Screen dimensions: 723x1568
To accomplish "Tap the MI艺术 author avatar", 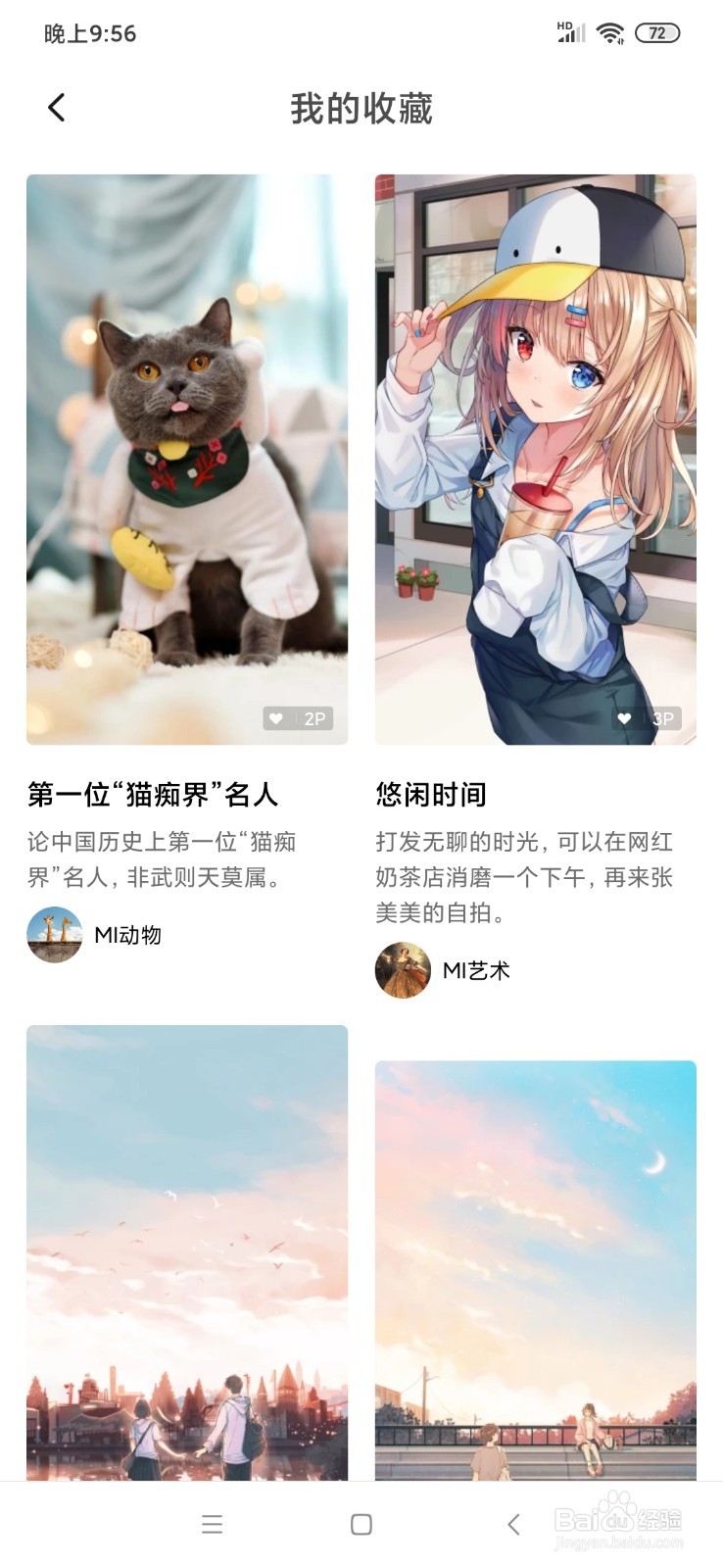I will click(x=403, y=970).
